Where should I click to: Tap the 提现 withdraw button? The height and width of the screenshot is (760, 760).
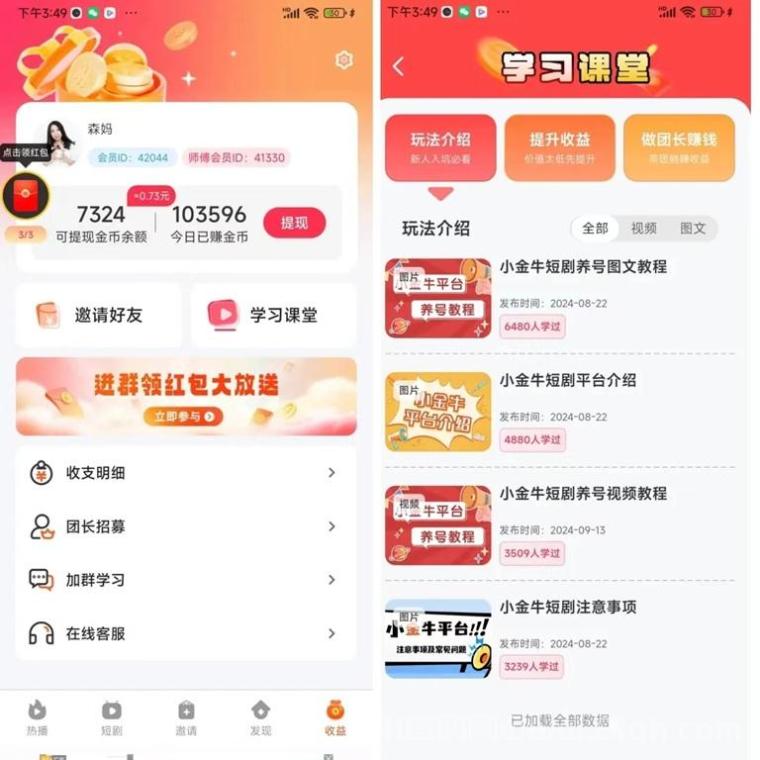(x=294, y=223)
